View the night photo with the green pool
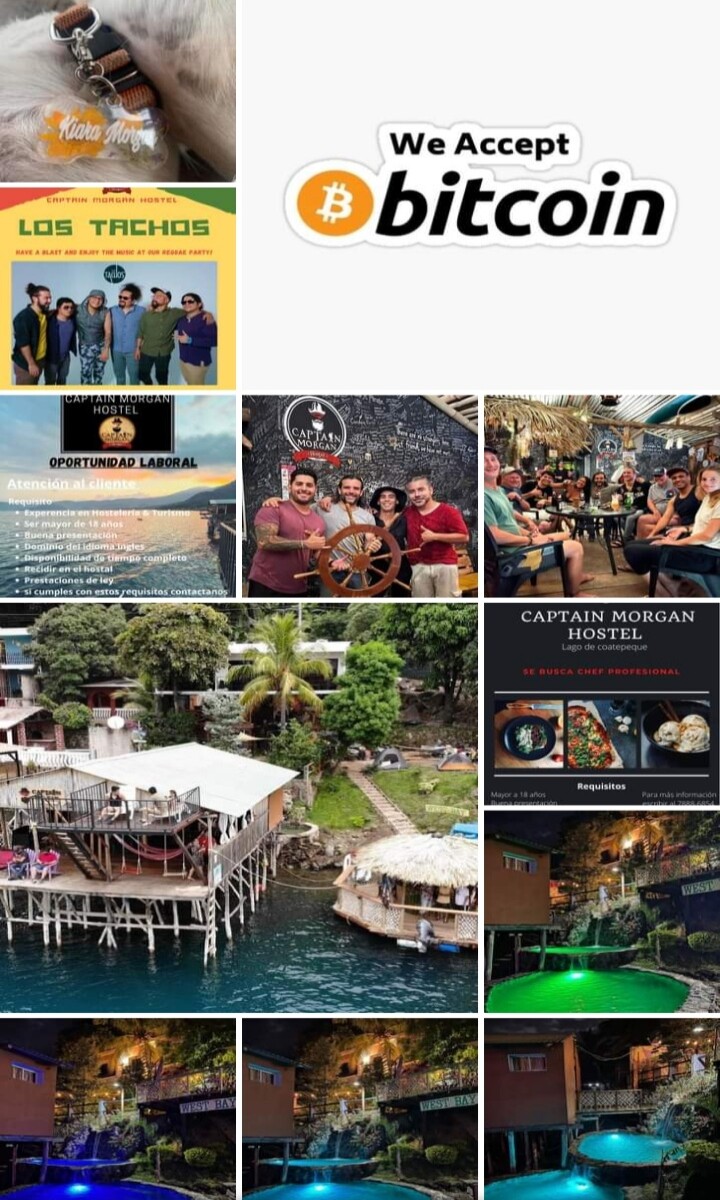Viewport: 720px width, 1200px height. tap(602, 912)
